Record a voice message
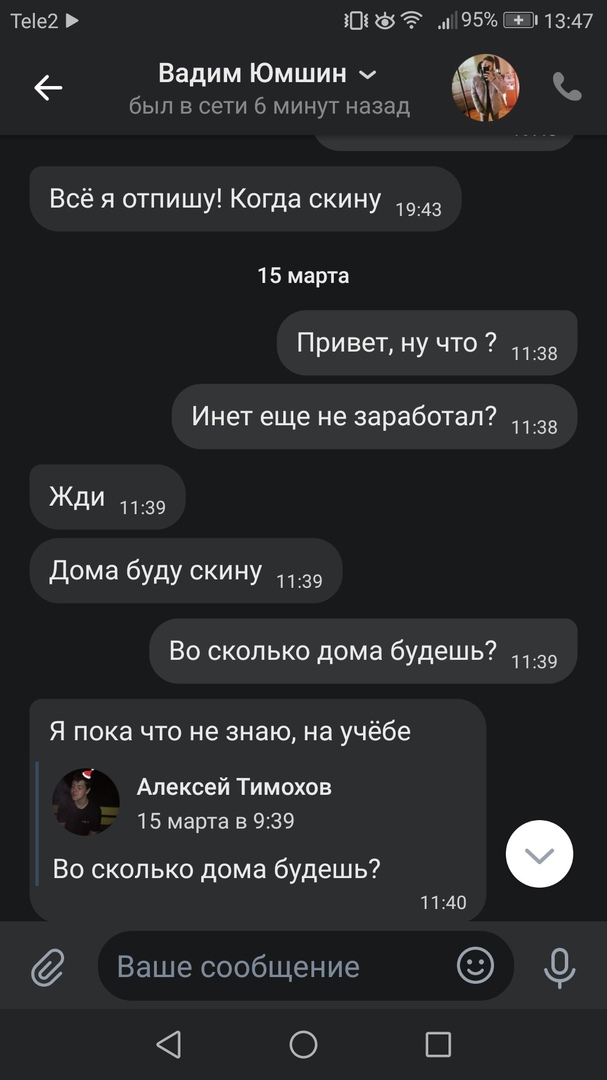 click(x=560, y=966)
